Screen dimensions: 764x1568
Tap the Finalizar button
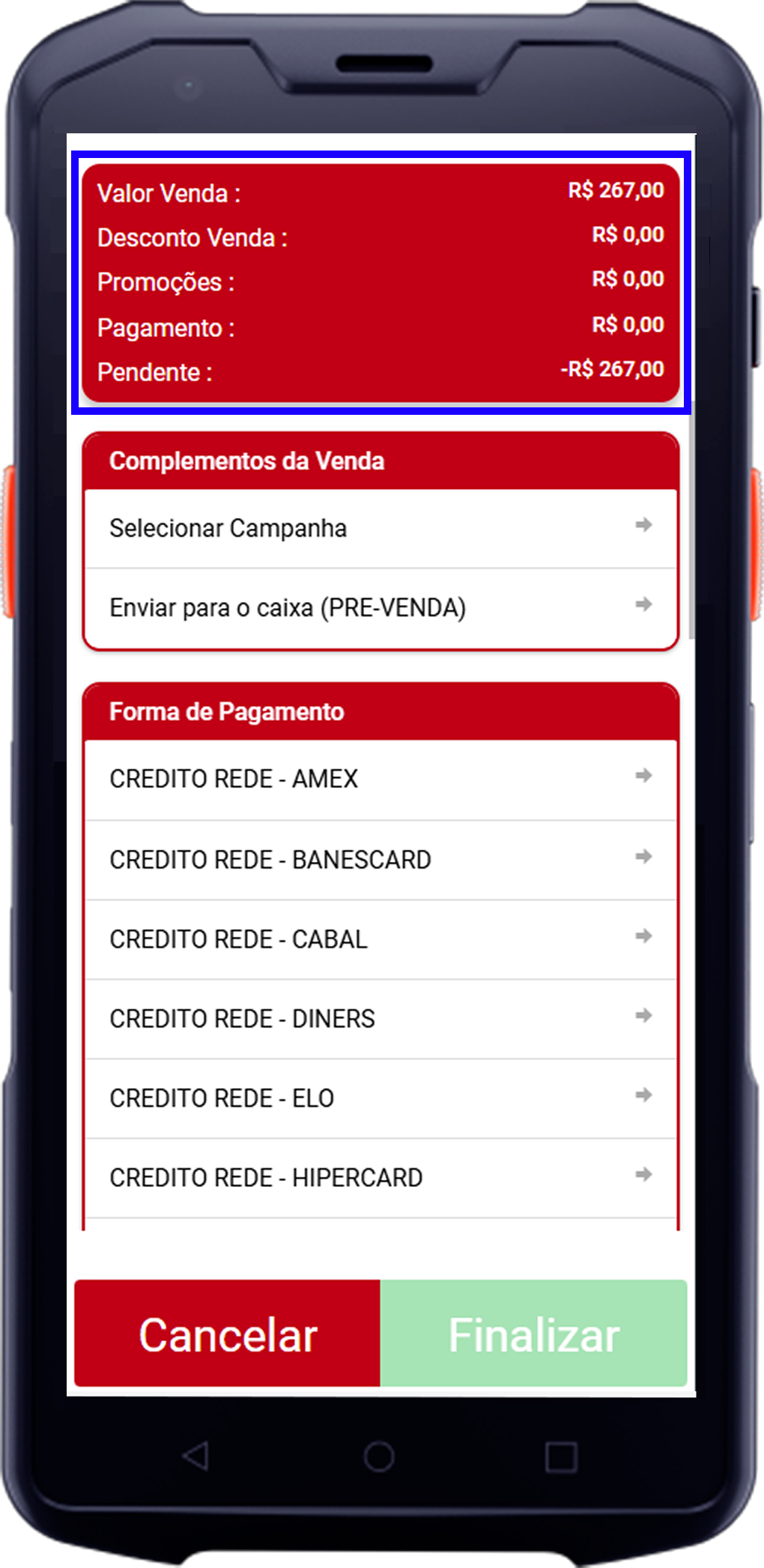533,1334
